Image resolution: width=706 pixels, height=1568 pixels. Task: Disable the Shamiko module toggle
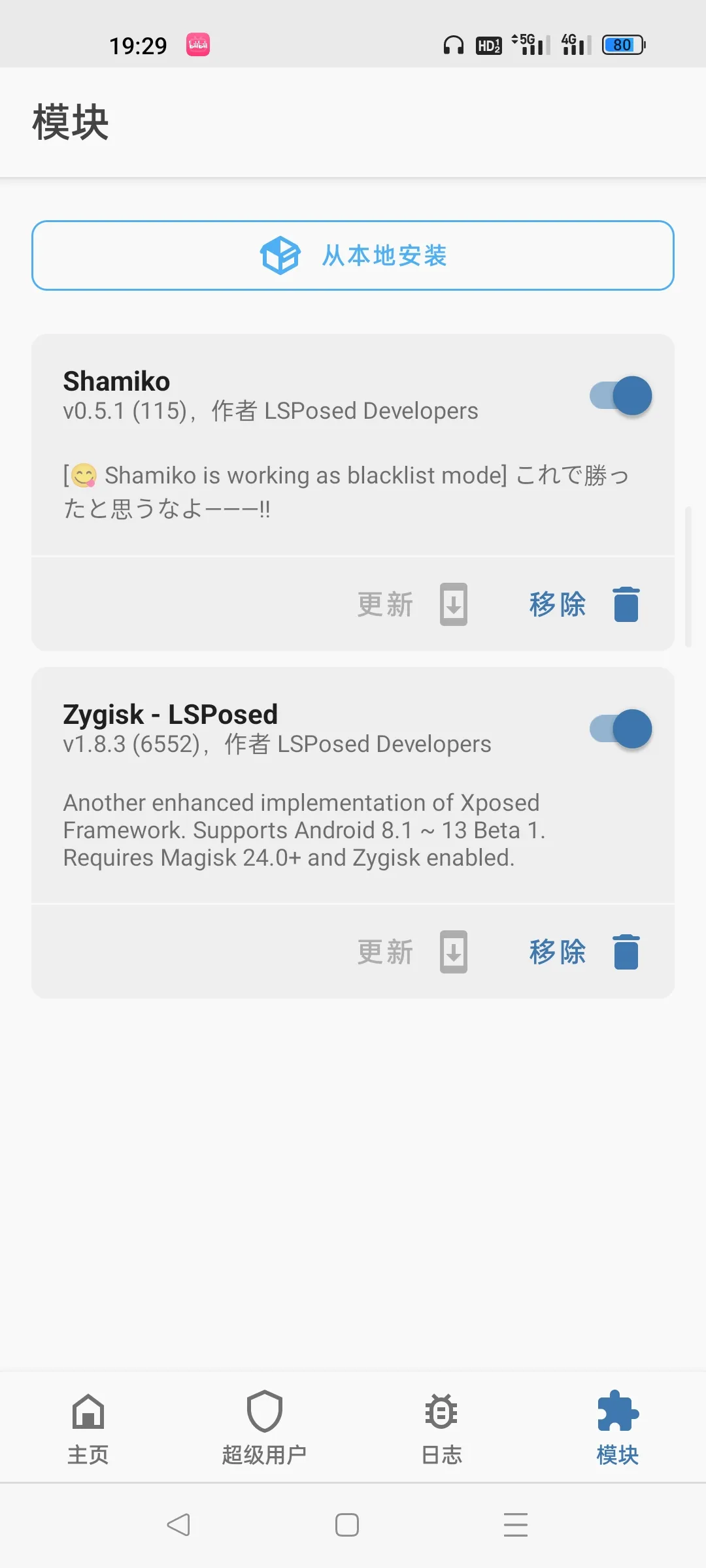(621, 396)
